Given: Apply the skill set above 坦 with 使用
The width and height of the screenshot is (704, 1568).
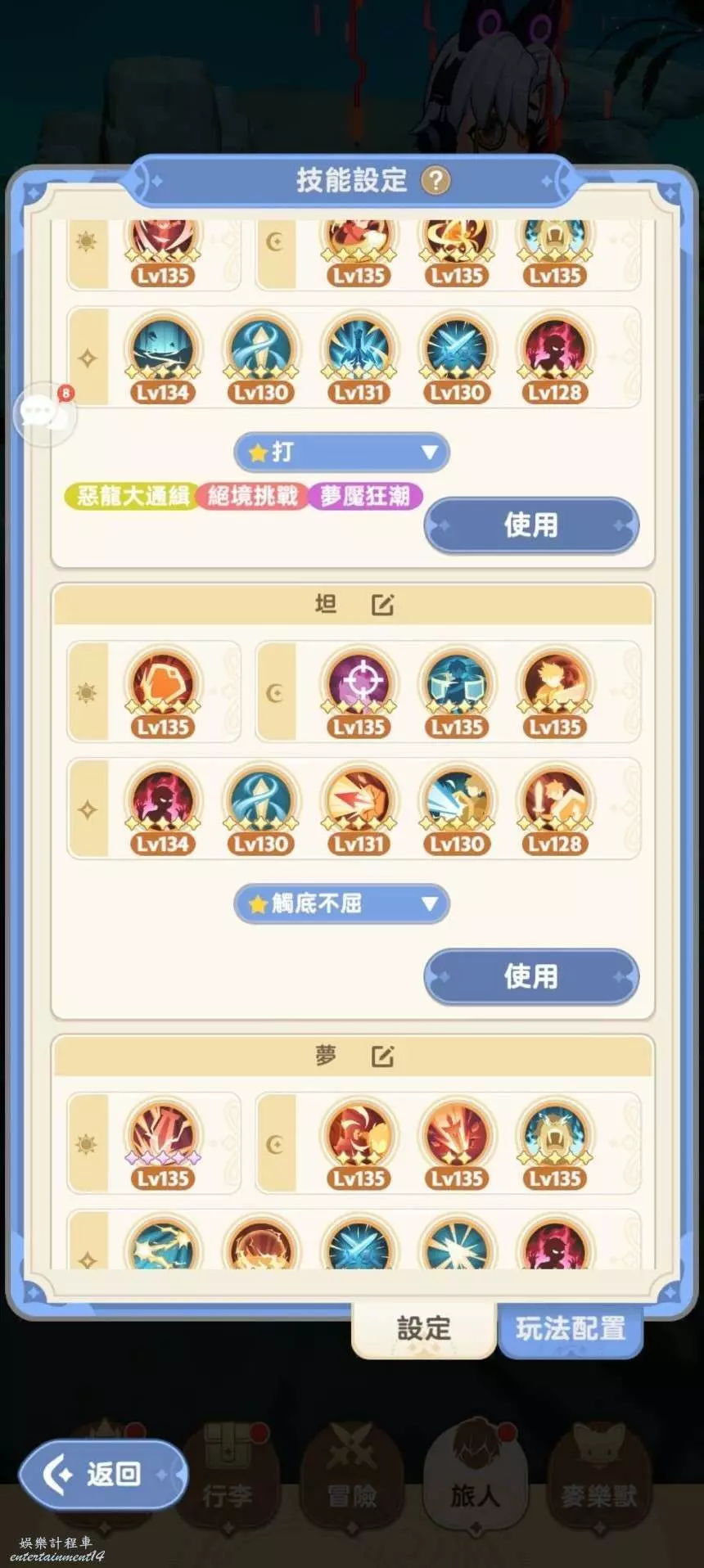Looking at the screenshot, I should click(530, 525).
